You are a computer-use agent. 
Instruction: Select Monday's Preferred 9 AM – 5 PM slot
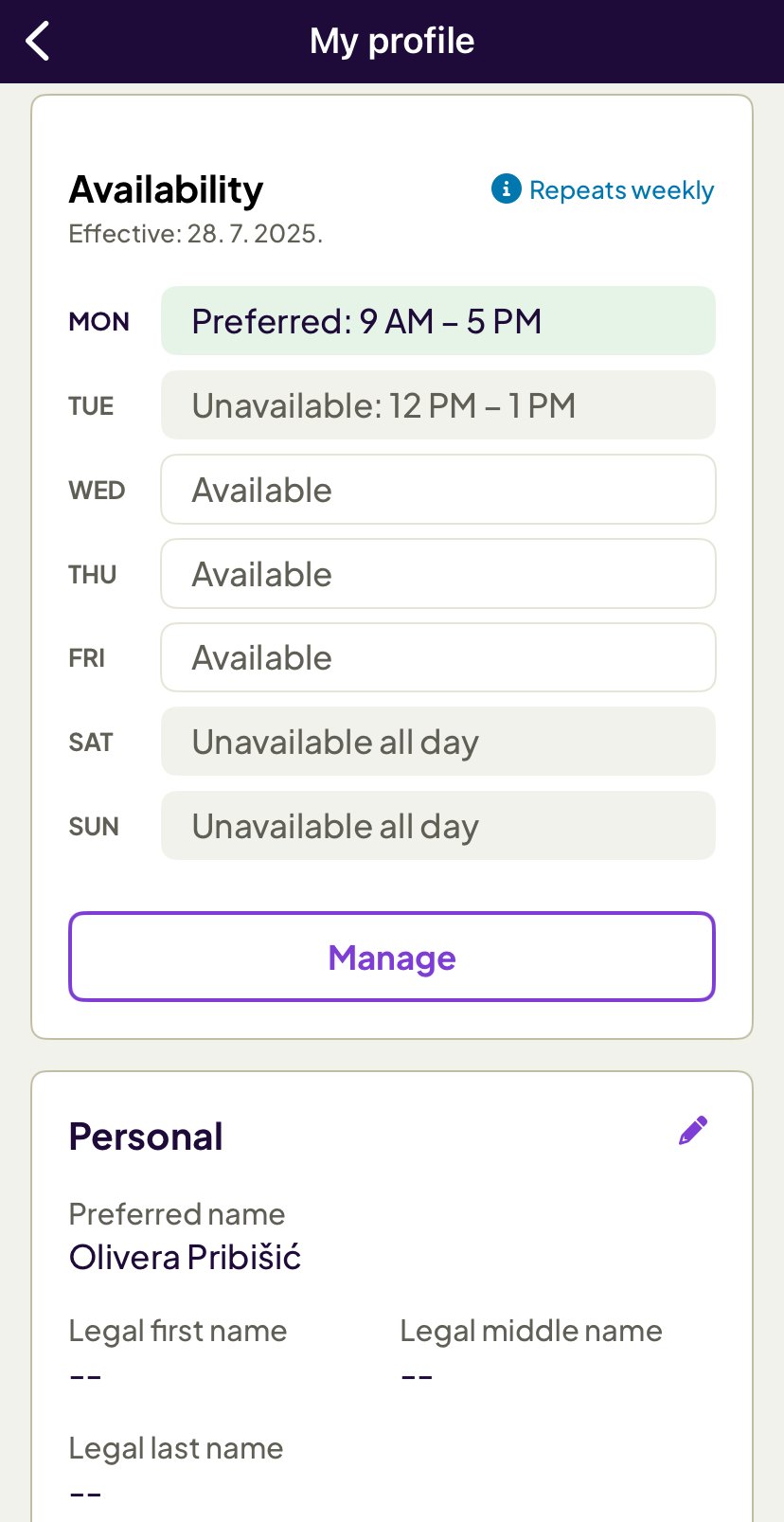[x=438, y=321]
